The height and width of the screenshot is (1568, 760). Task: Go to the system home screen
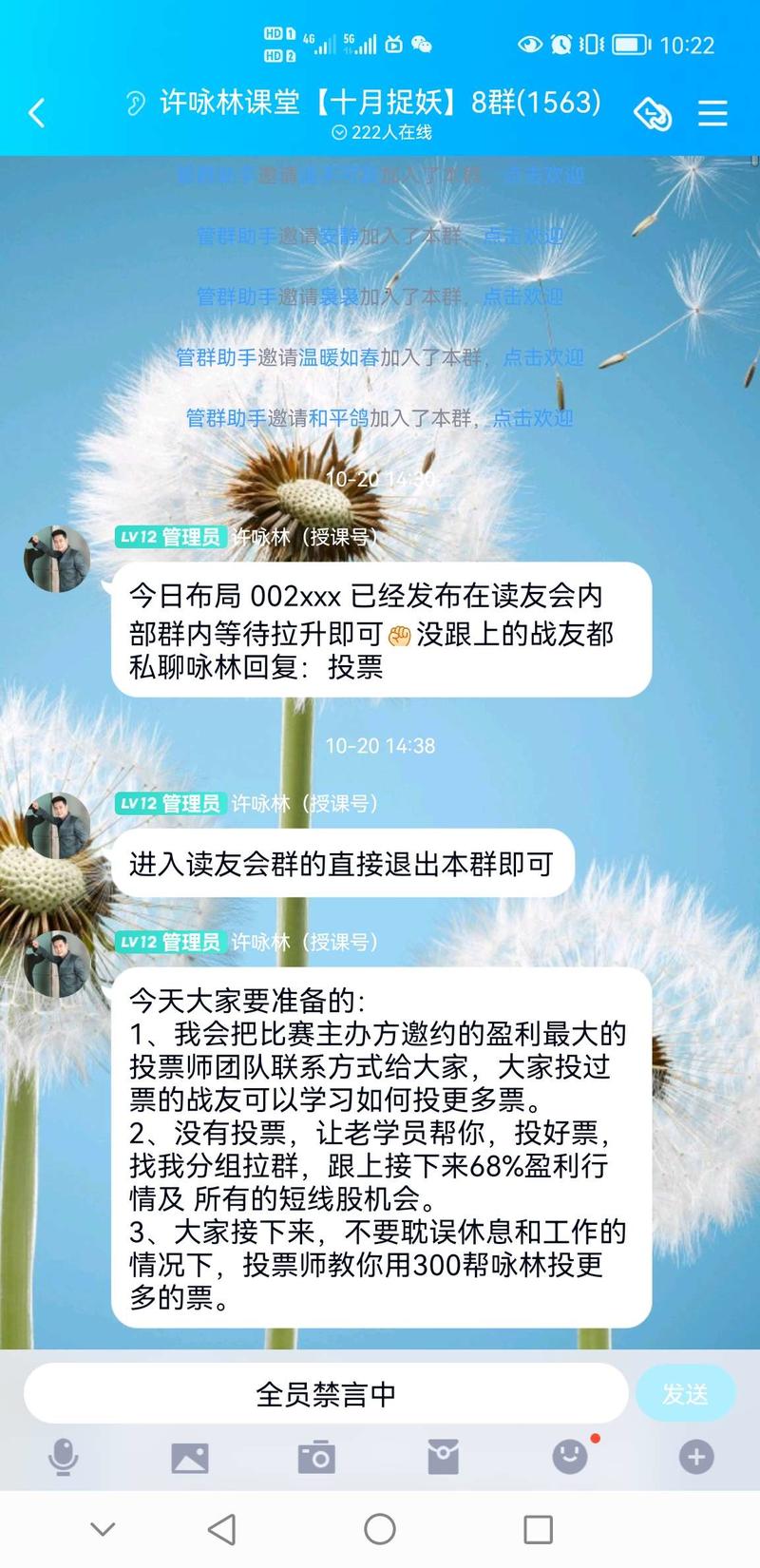(x=380, y=1529)
